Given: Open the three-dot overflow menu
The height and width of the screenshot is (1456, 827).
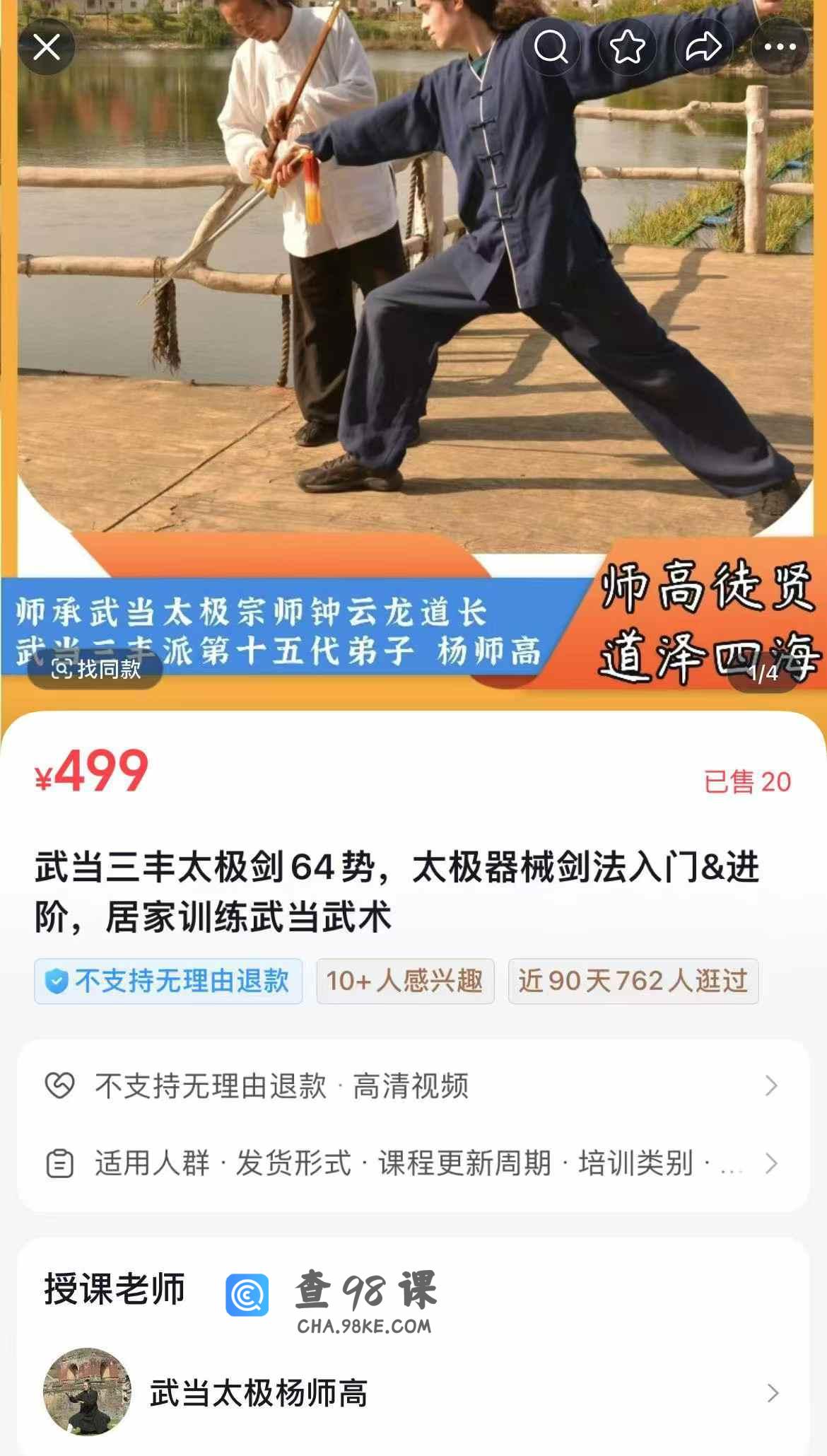Looking at the screenshot, I should pos(780,47).
